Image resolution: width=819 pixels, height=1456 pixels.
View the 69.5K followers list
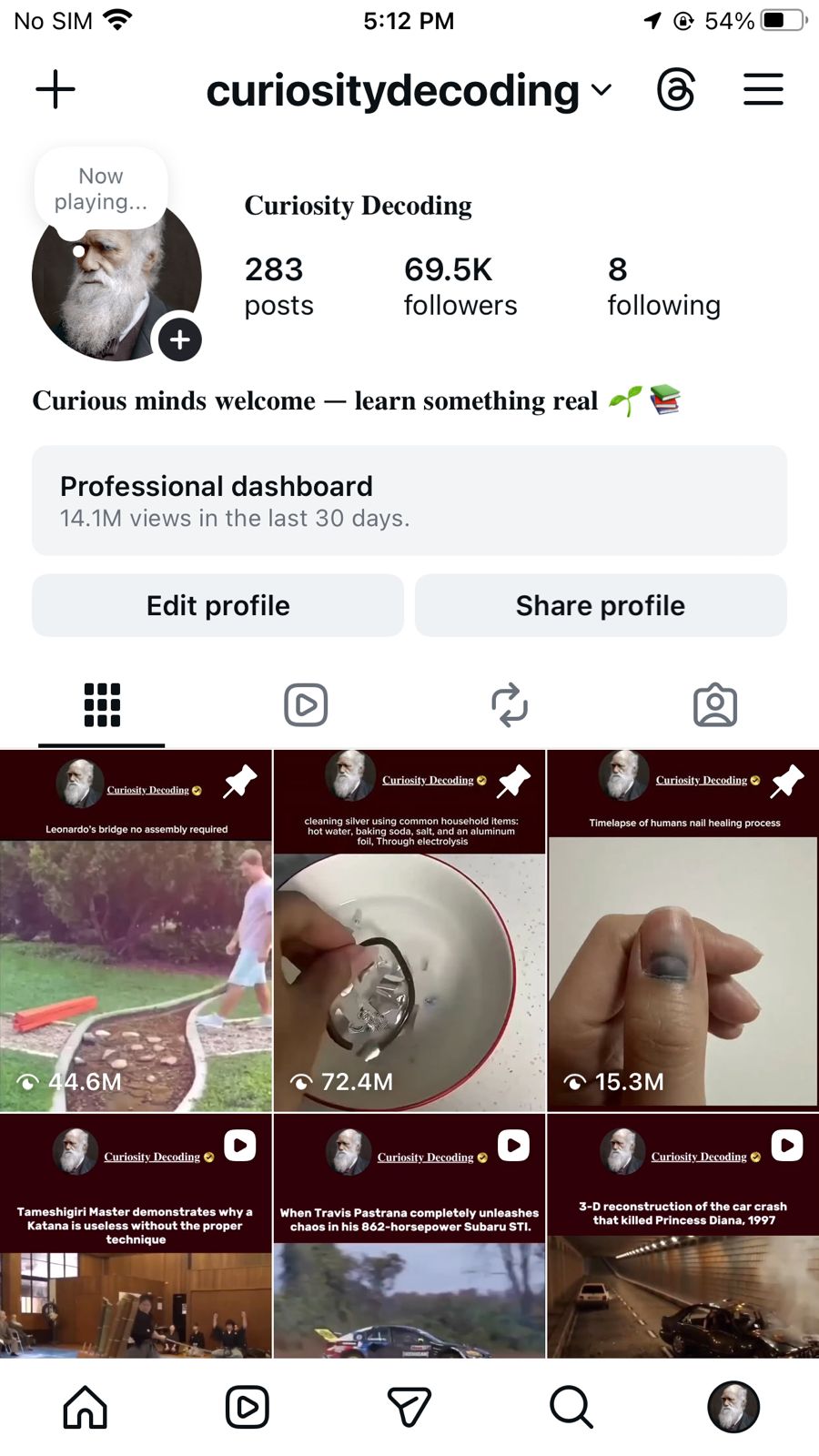pos(460,286)
